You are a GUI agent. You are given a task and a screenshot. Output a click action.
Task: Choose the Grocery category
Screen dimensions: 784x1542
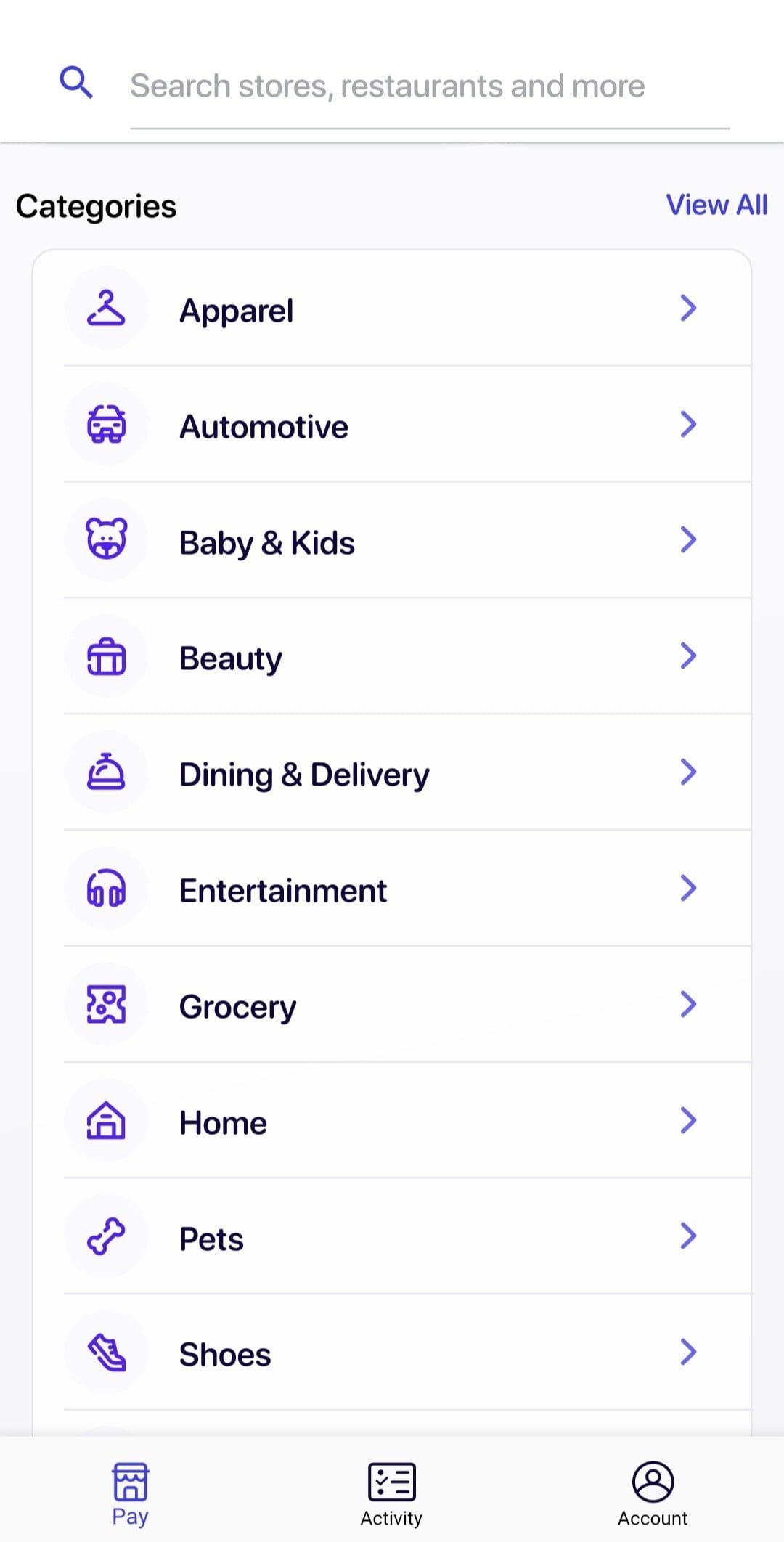click(x=392, y=1005)
